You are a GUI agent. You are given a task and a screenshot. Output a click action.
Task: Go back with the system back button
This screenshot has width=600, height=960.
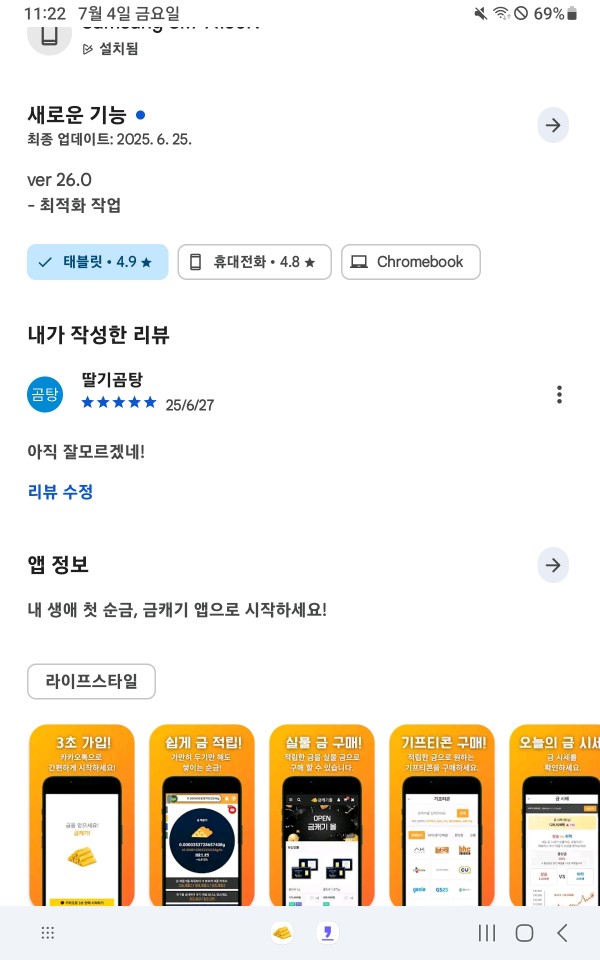[562, 933]
